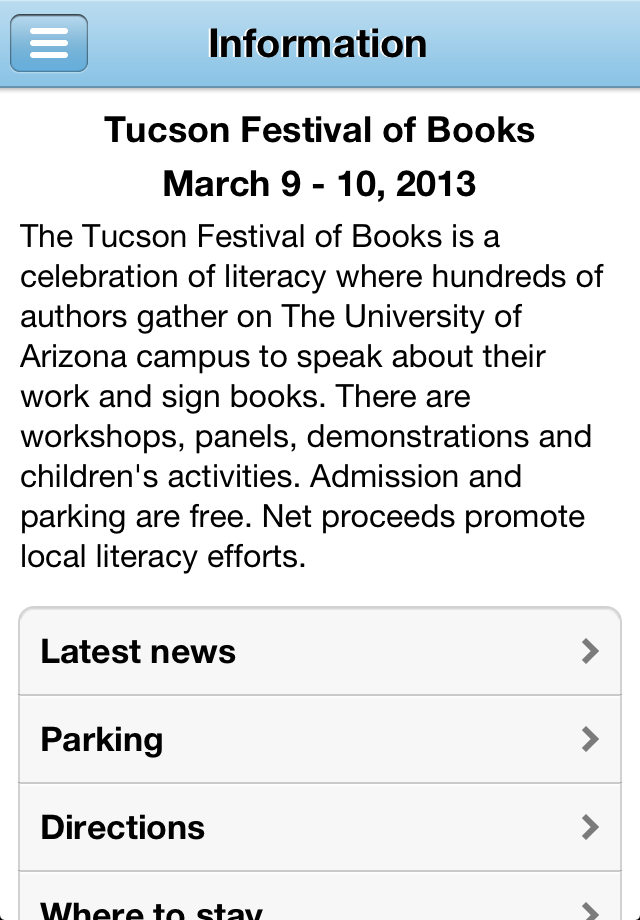Open the hamburger menu button
This screenshot has width=640, height=920.
49,43
